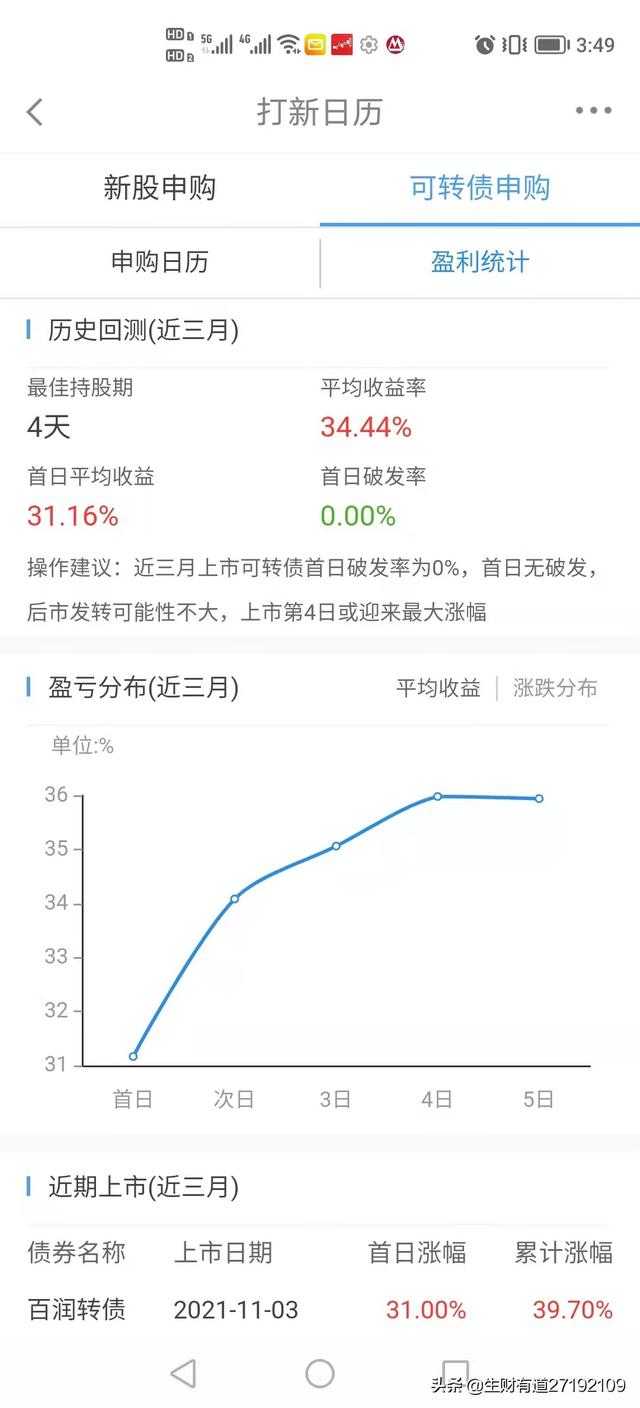Image resolution: width=640 pixels, height=1408 pixels.
Task: Open the three-dot overflow menu
Action: (593, 111)
